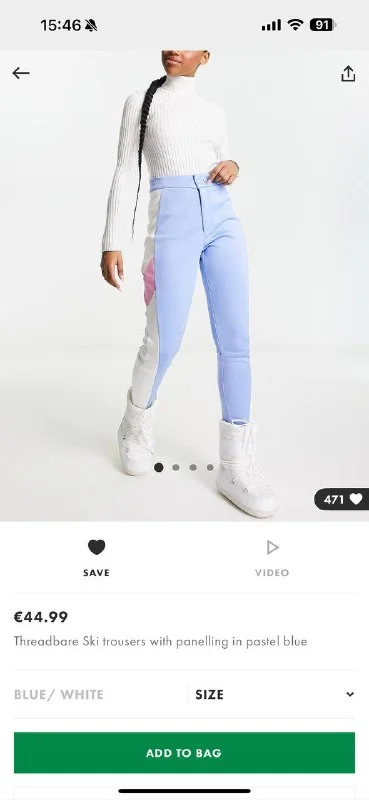The image size is (369, 800).
Task: Select the second image indicator dot
Action: click(x=176, y=467)
